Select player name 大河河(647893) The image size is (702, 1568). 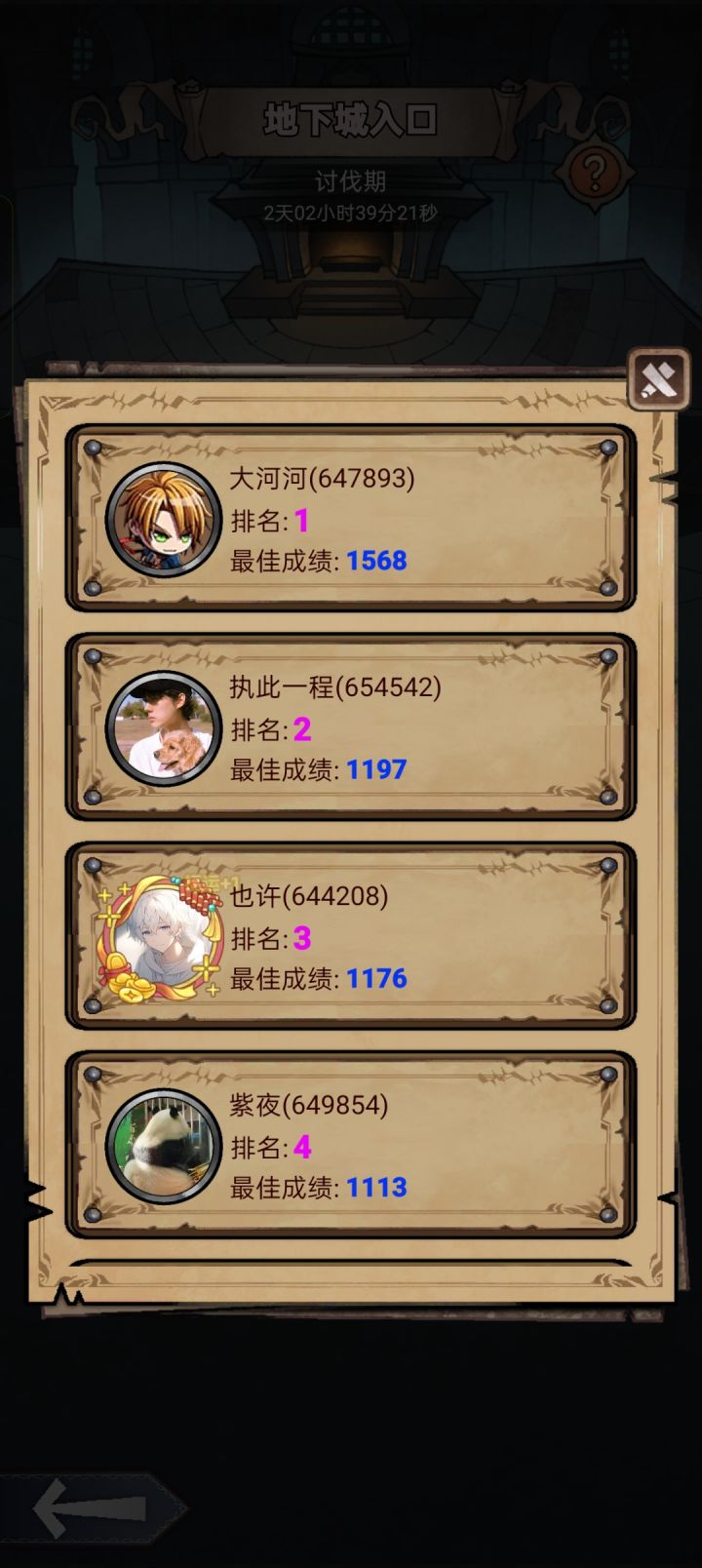coord(322,476)
